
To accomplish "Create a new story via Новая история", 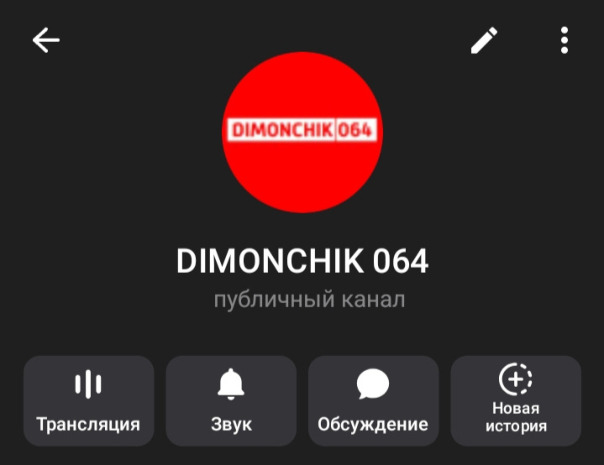I will 516,400.
